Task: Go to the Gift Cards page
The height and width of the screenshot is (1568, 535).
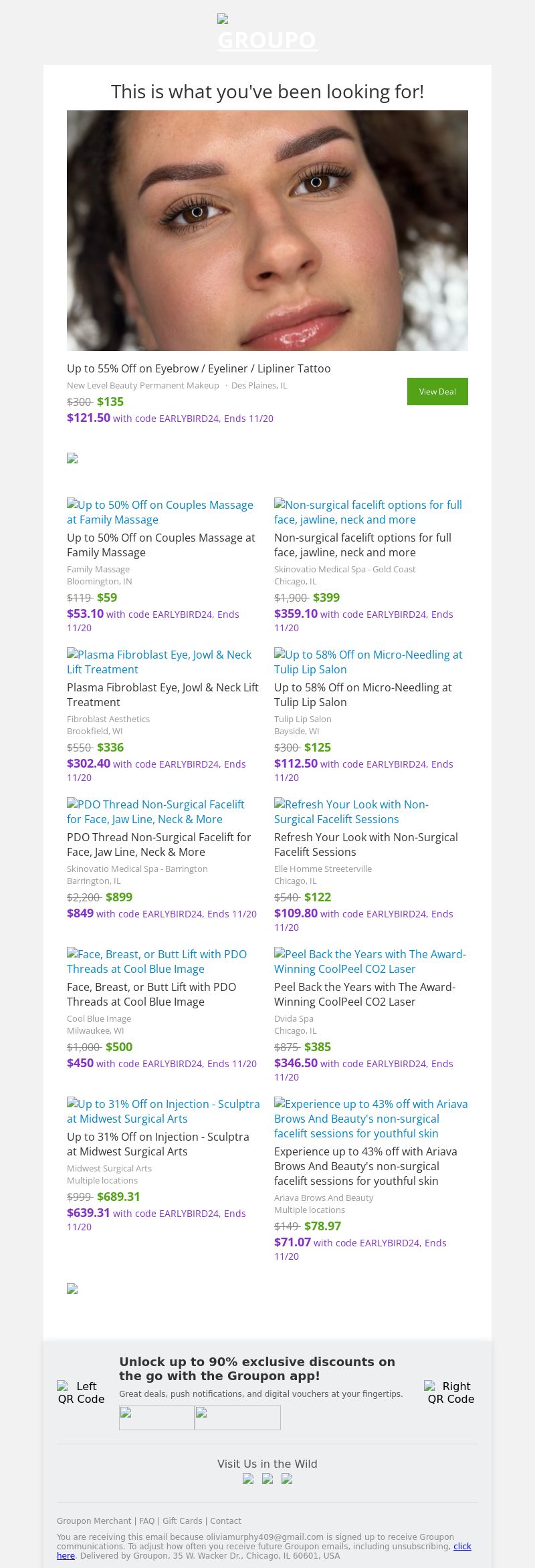Action: (182, 1521)
